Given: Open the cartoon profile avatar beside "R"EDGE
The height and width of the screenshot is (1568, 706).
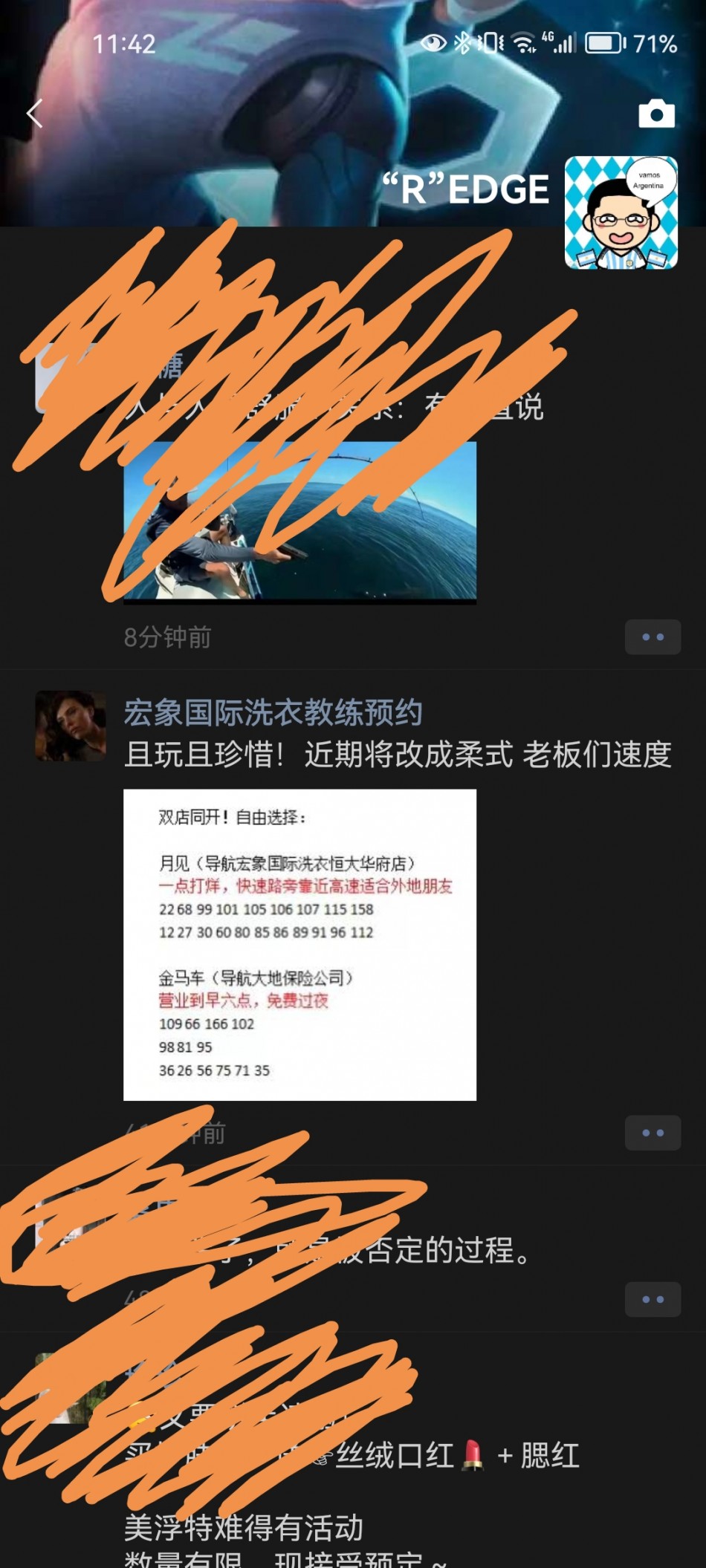Looking at the screenshot, I should 621,212.
